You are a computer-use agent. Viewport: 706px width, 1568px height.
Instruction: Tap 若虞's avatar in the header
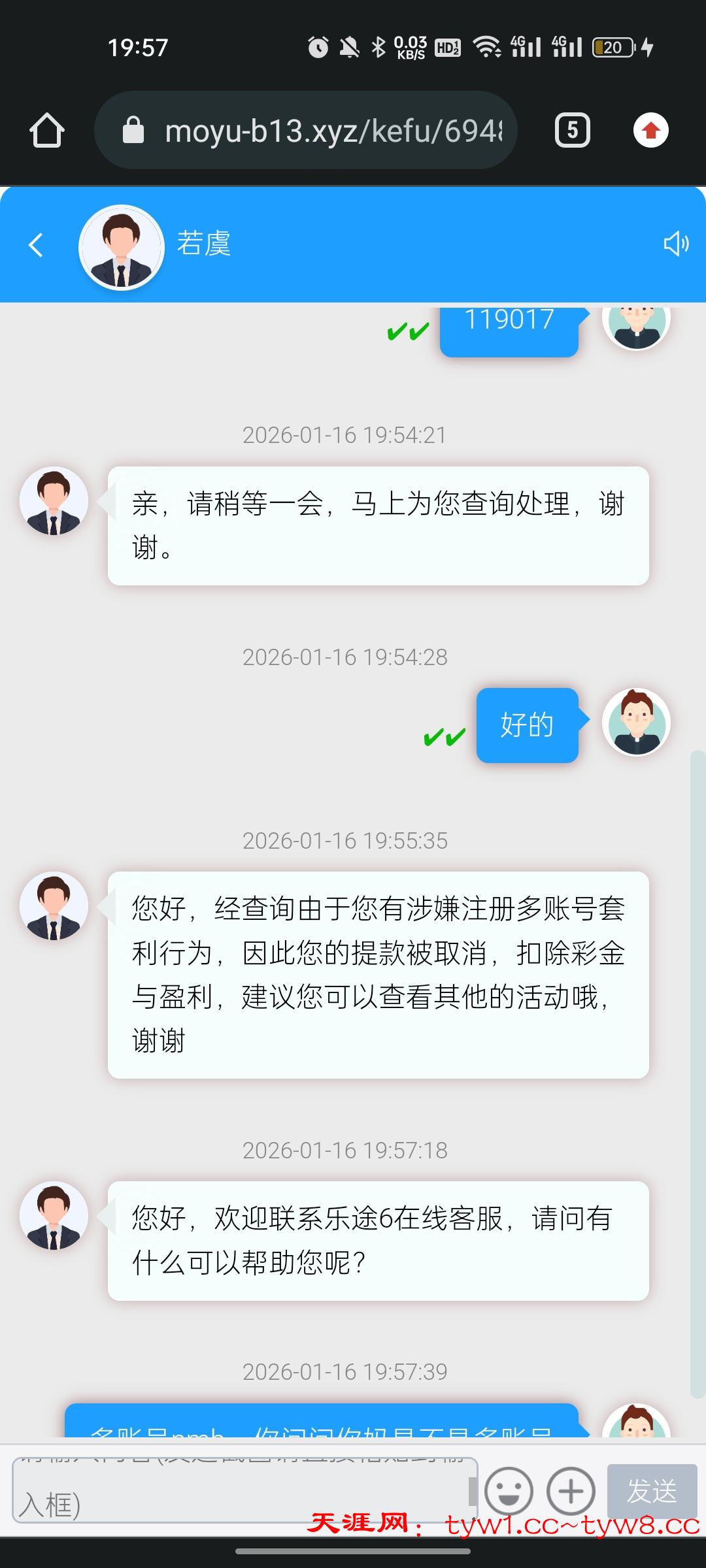pos(121,248)
